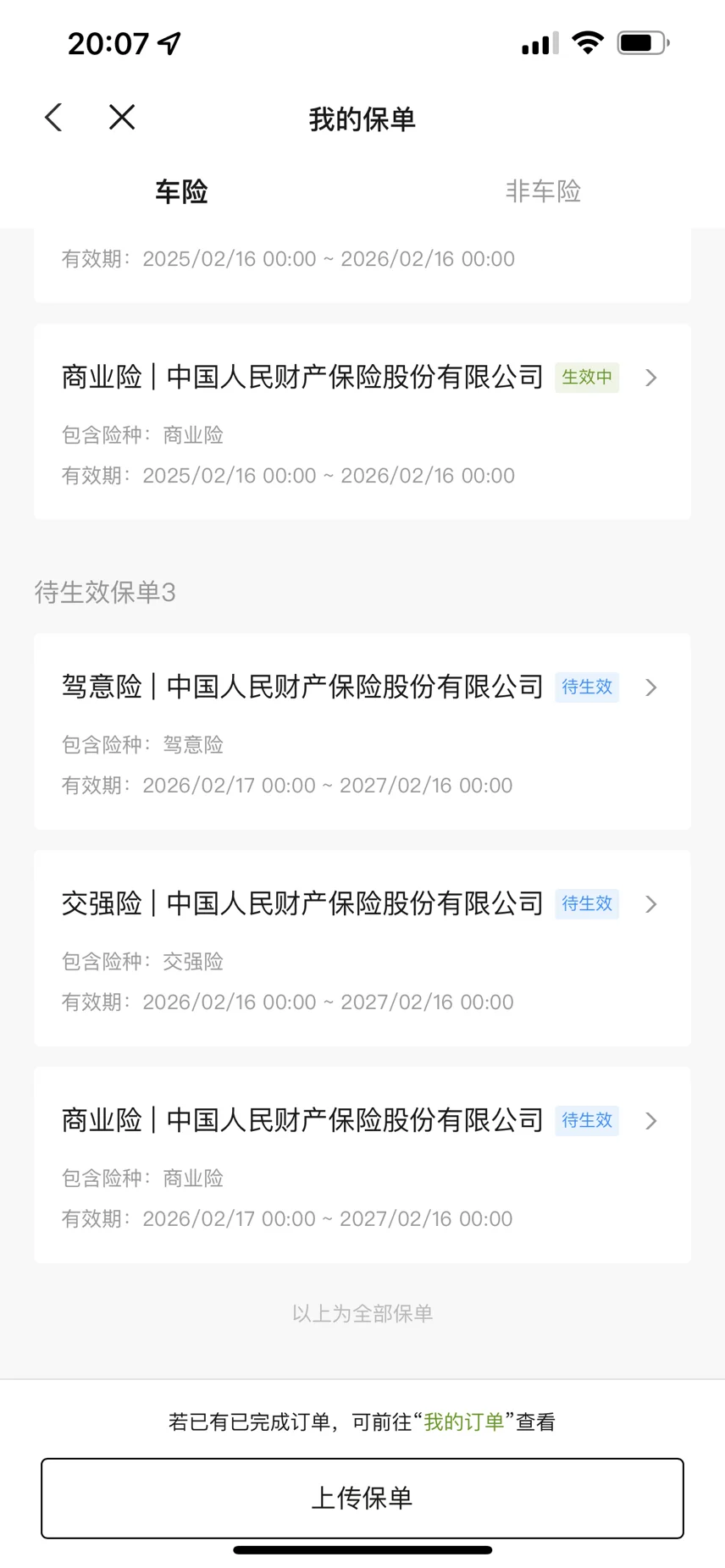Follow the 我的订单 link

pos(464,1422)
